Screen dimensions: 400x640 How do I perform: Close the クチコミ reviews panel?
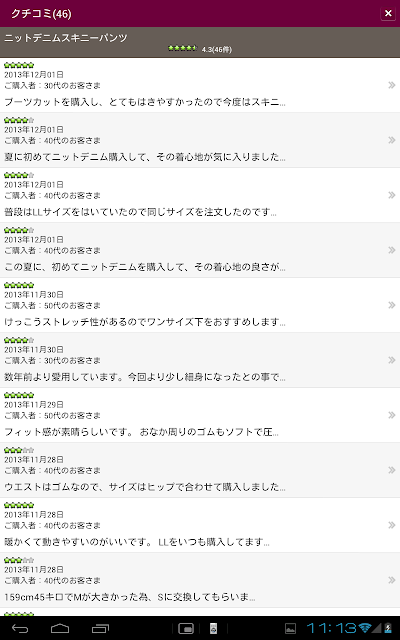[388, 13]
